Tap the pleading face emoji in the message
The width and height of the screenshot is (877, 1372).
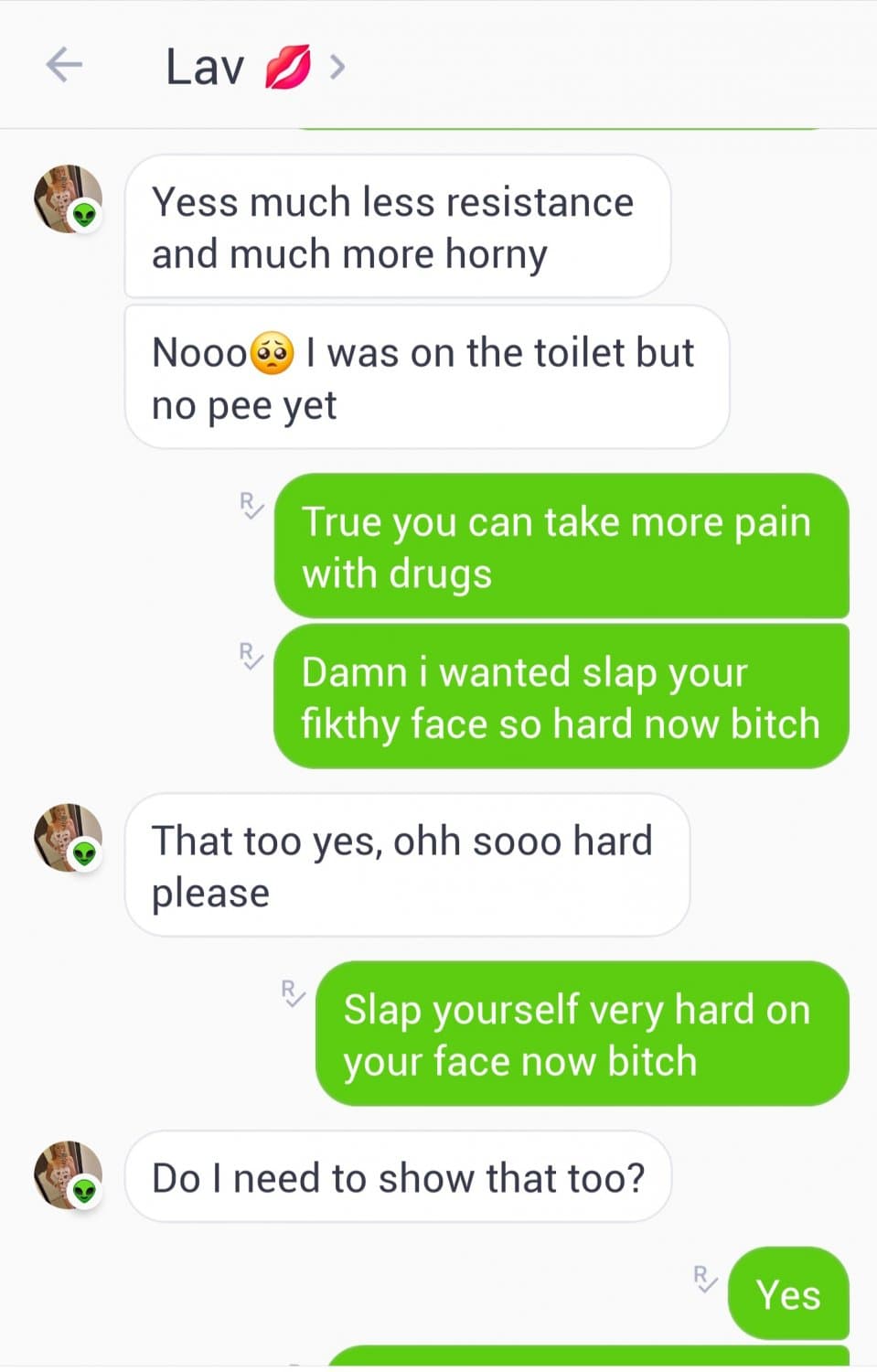[x=273, y=351]
